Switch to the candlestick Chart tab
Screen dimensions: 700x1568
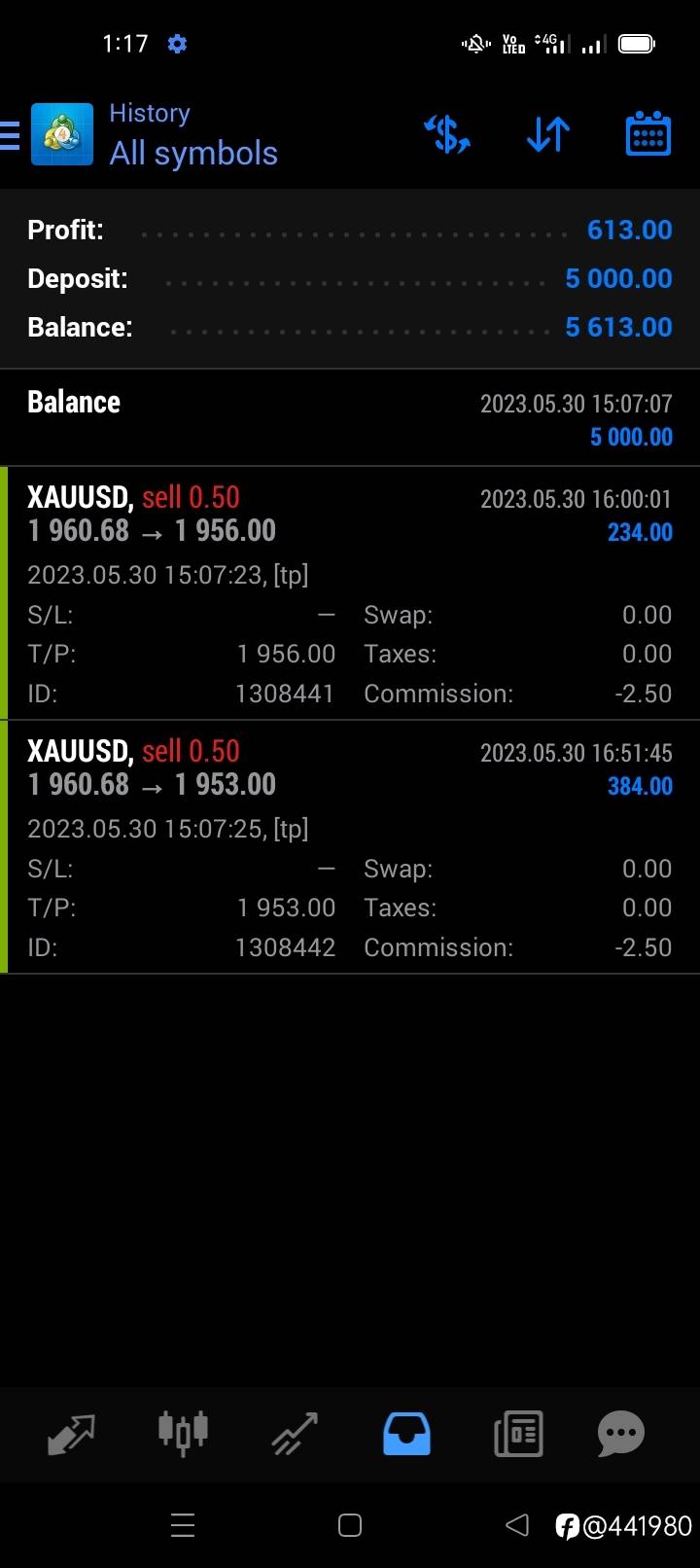183,1433
